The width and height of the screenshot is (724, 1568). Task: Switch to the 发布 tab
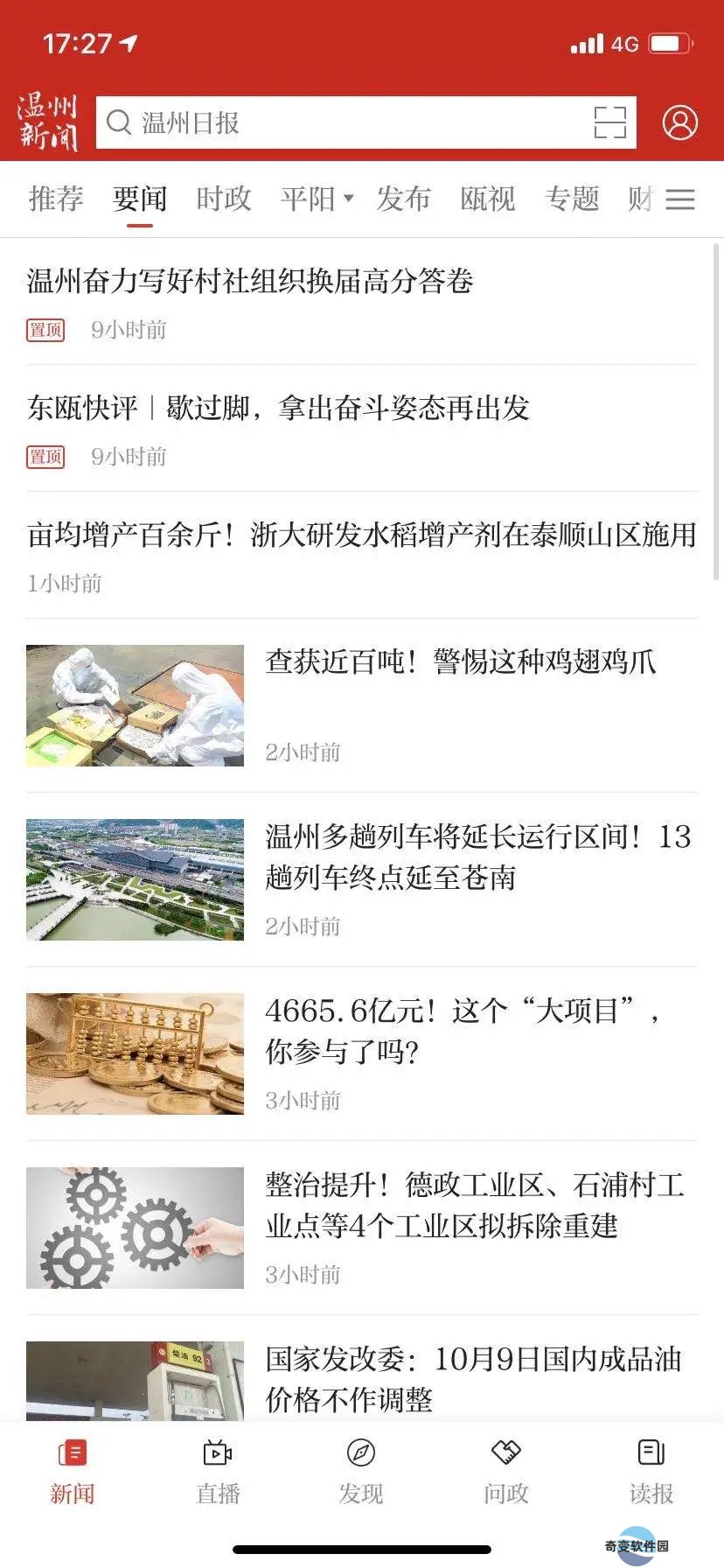tap(403, 199)
